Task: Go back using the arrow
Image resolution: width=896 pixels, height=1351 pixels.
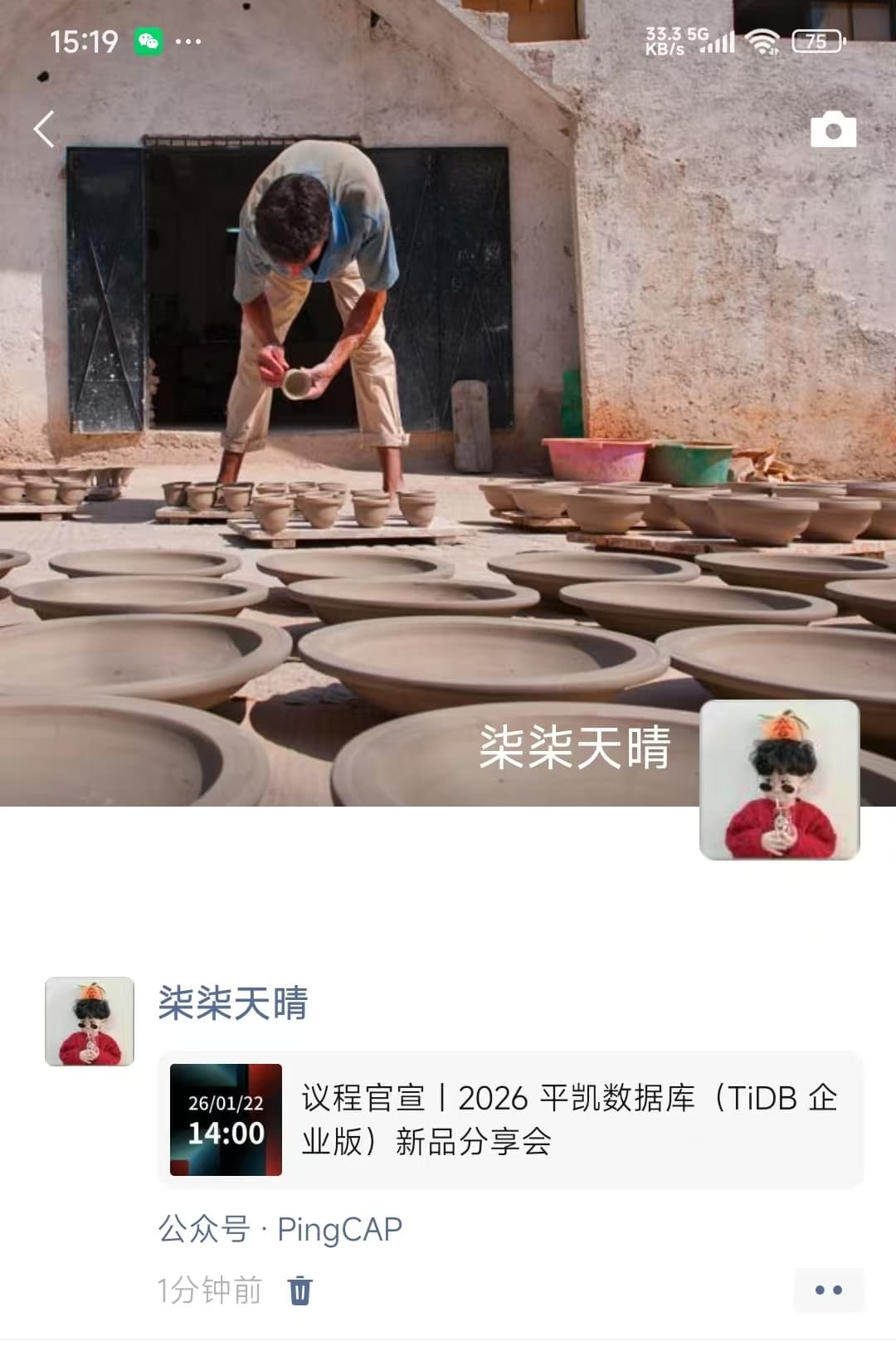Action: coord(44,129)
